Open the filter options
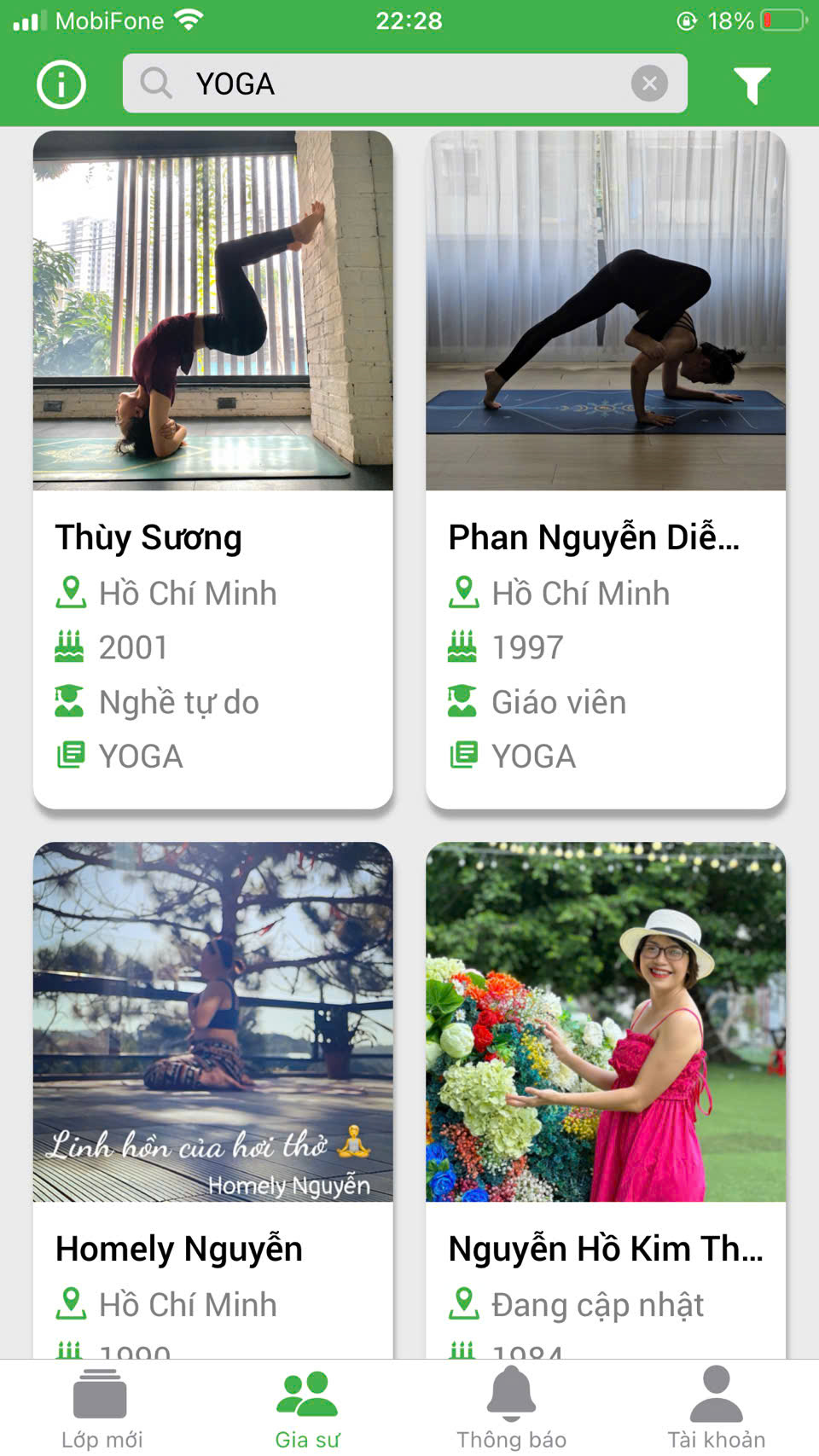 (752, 84)
